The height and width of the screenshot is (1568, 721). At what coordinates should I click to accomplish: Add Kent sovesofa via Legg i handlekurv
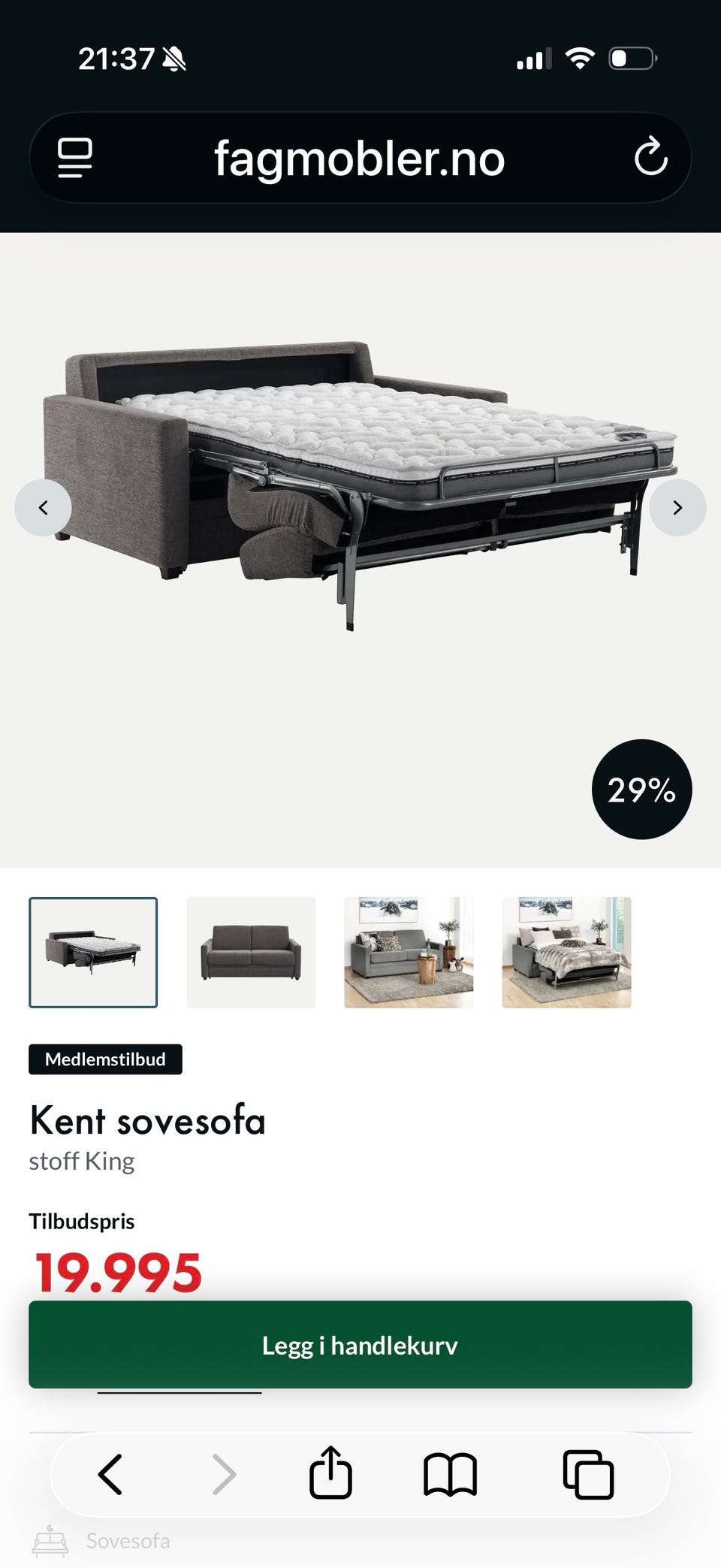pos(360,1345)
